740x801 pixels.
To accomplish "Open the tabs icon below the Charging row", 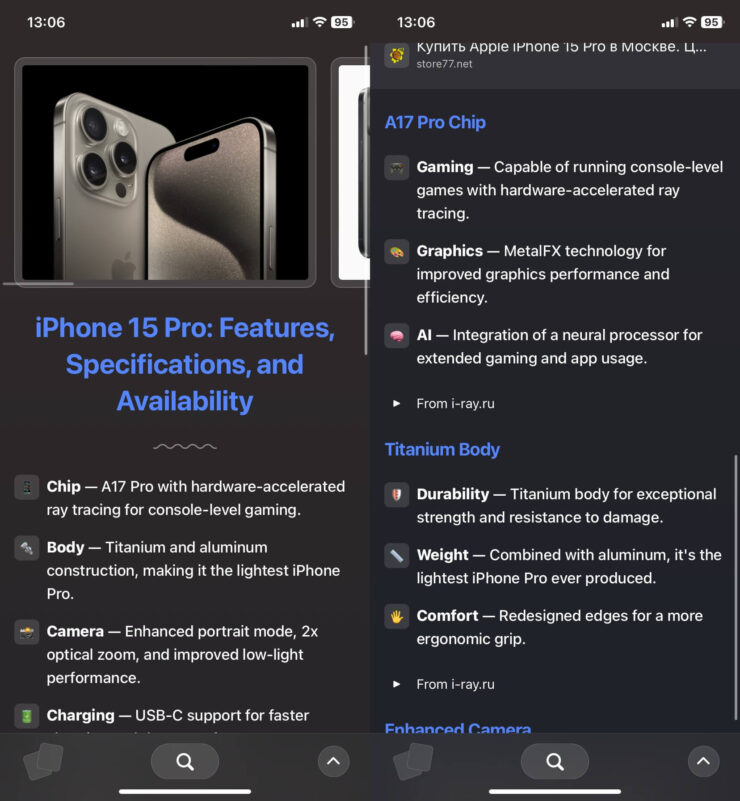I will (x=42, y=762).
